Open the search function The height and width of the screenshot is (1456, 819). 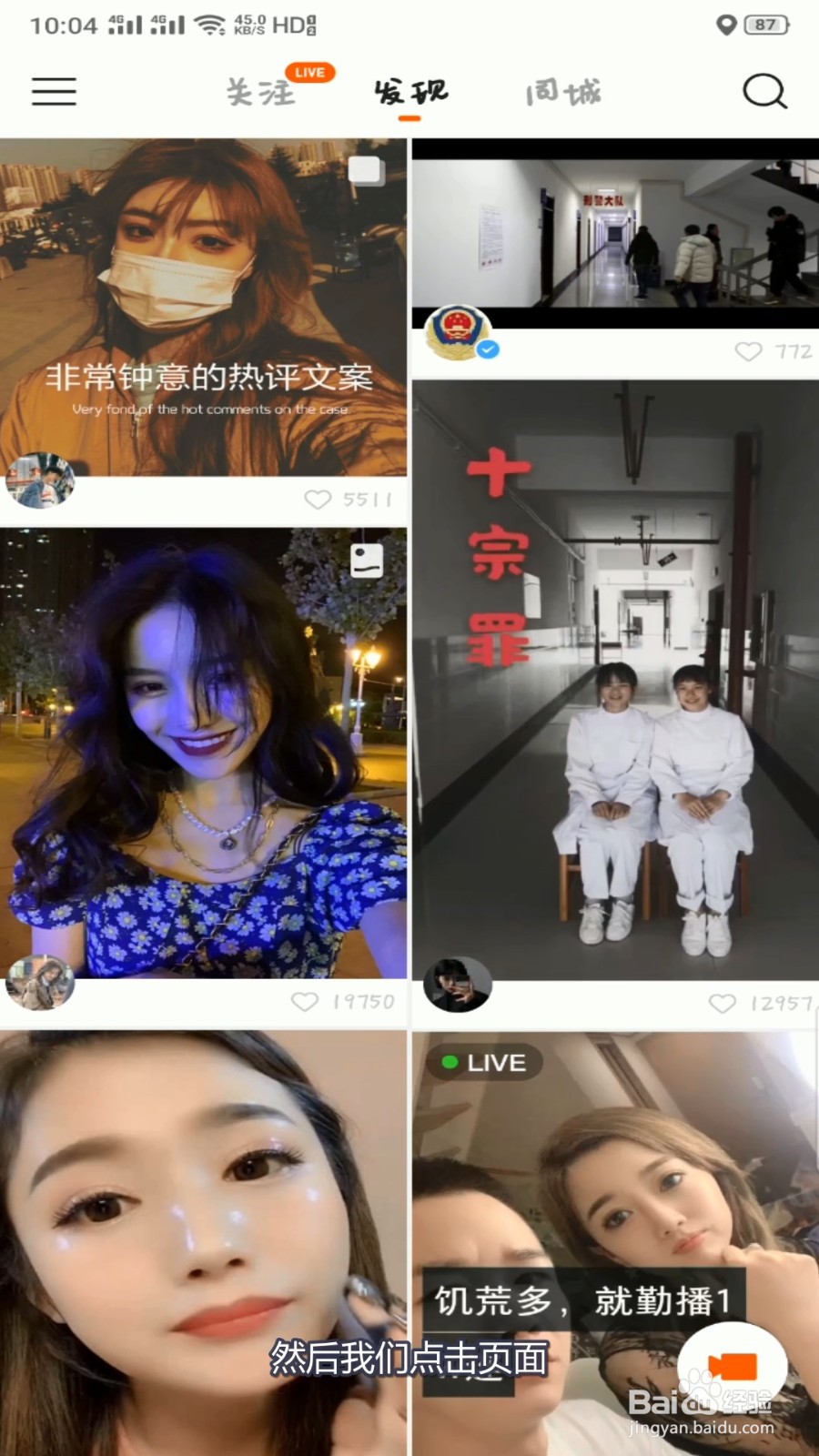coord(764,91)
